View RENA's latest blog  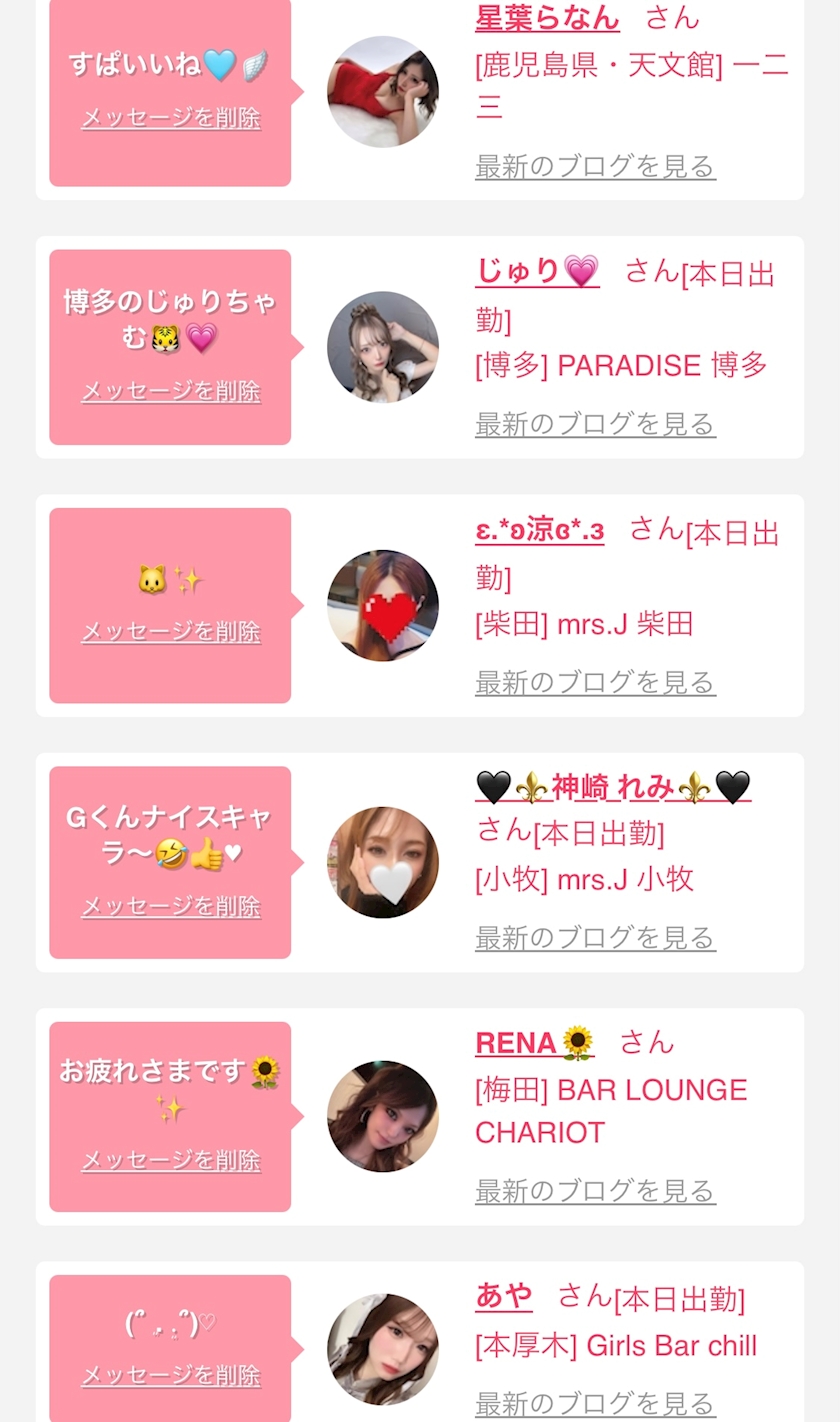point(595,1191)
